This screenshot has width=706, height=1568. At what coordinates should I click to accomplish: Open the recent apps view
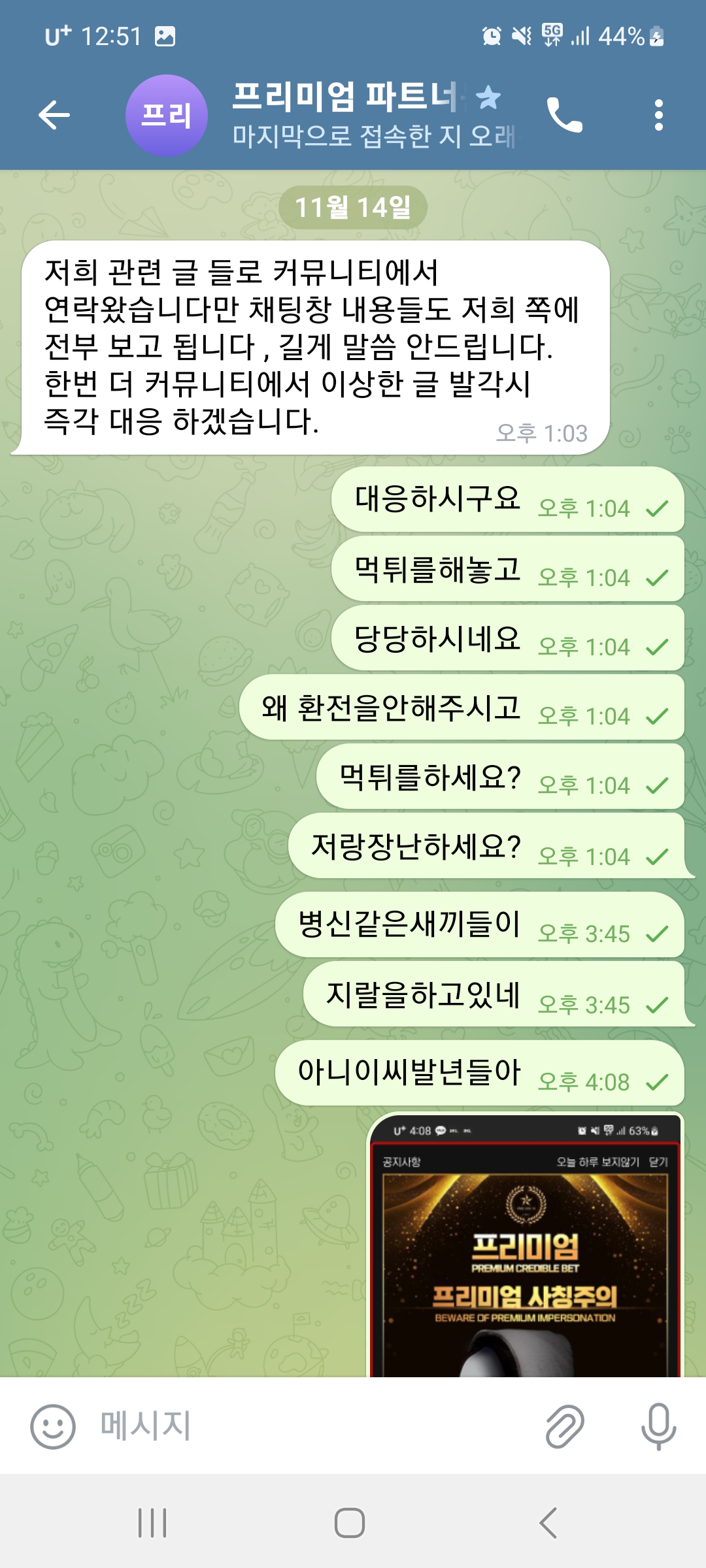(152, 1523)
